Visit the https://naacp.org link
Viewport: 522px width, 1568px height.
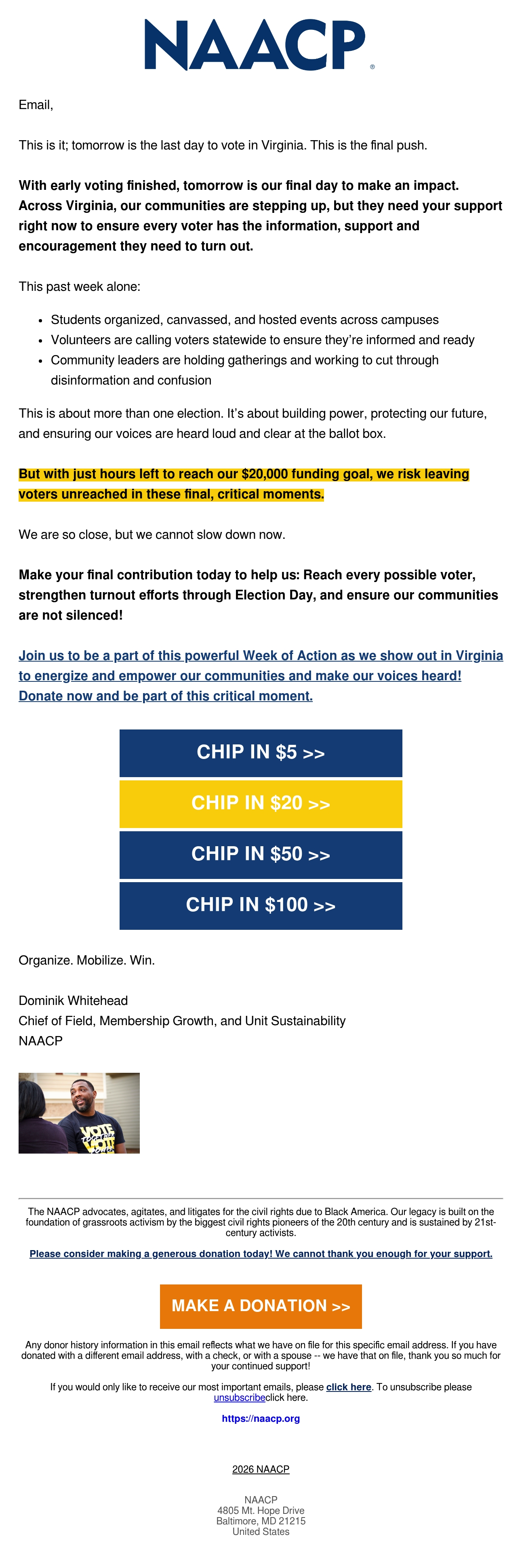[x=261, y=1418]
